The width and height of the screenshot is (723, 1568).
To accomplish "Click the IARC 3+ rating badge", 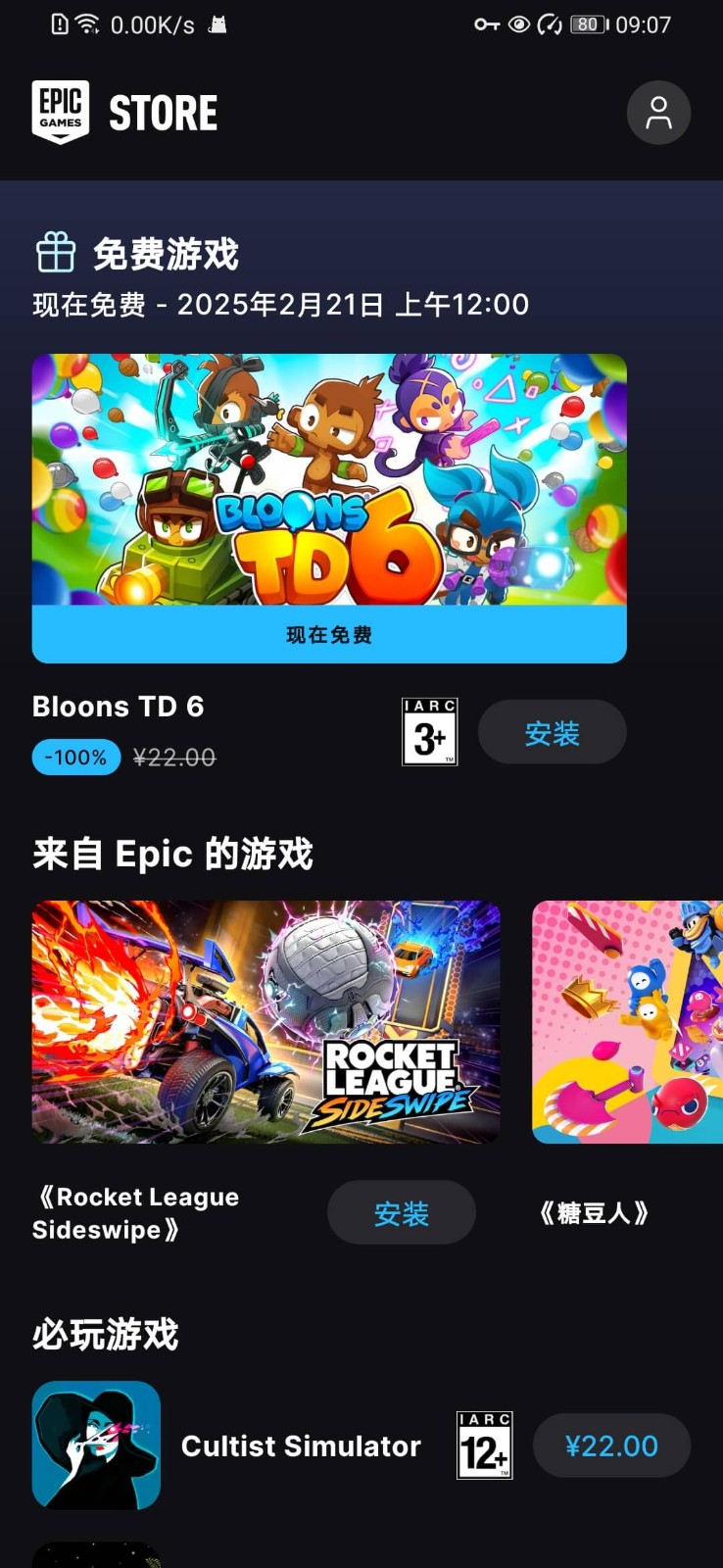I will point(429,731).
